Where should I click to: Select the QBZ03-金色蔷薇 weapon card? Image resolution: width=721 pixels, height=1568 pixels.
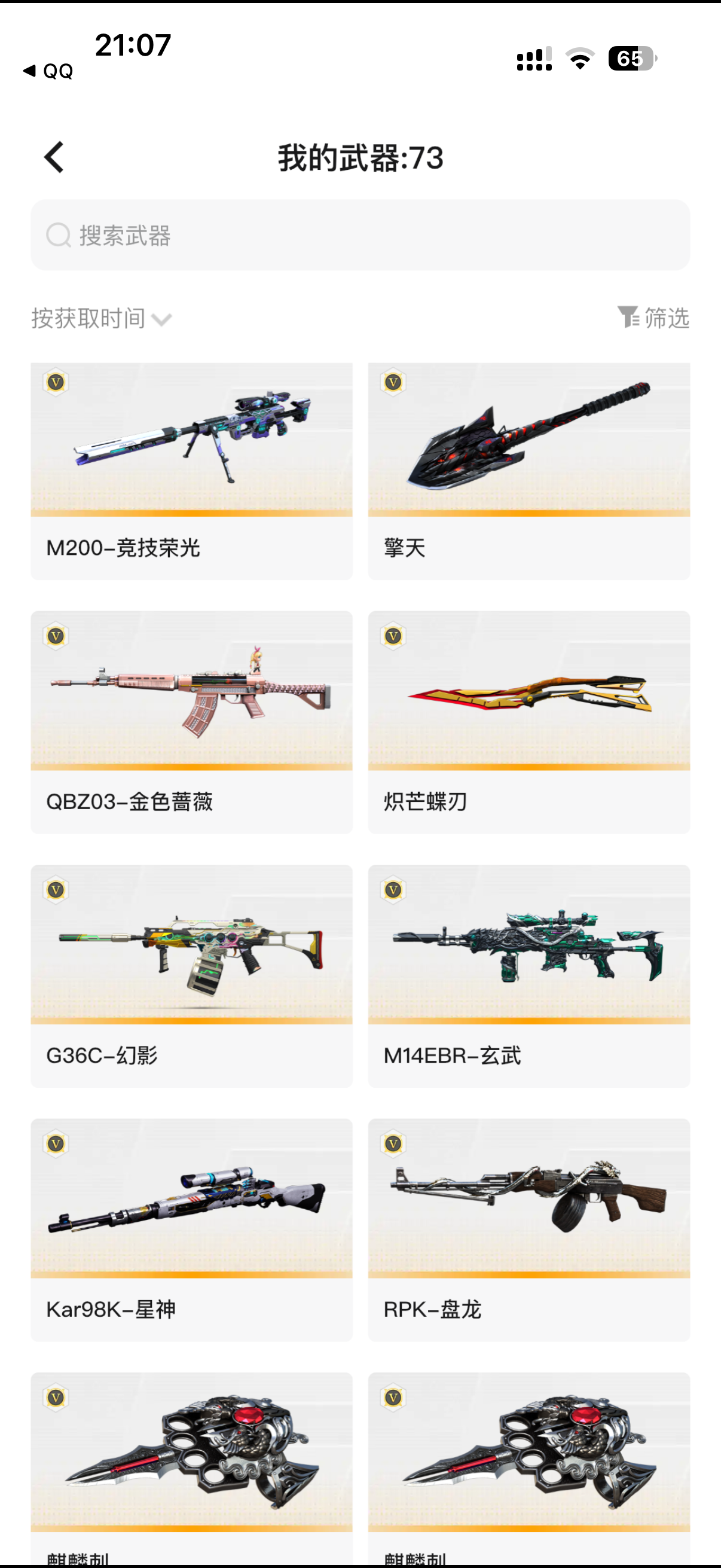pyautogui.click(x=191, y=721)
